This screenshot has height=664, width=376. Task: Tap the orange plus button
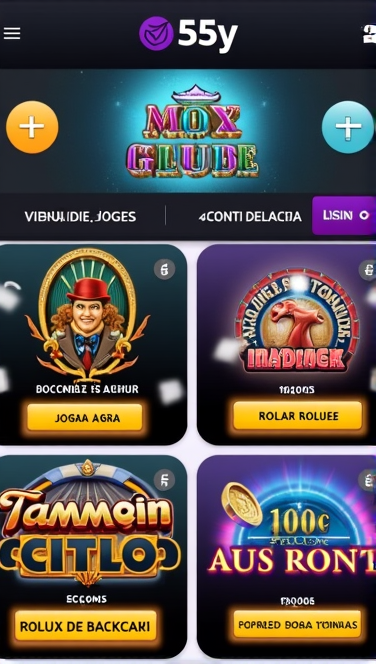click(32, 127)
